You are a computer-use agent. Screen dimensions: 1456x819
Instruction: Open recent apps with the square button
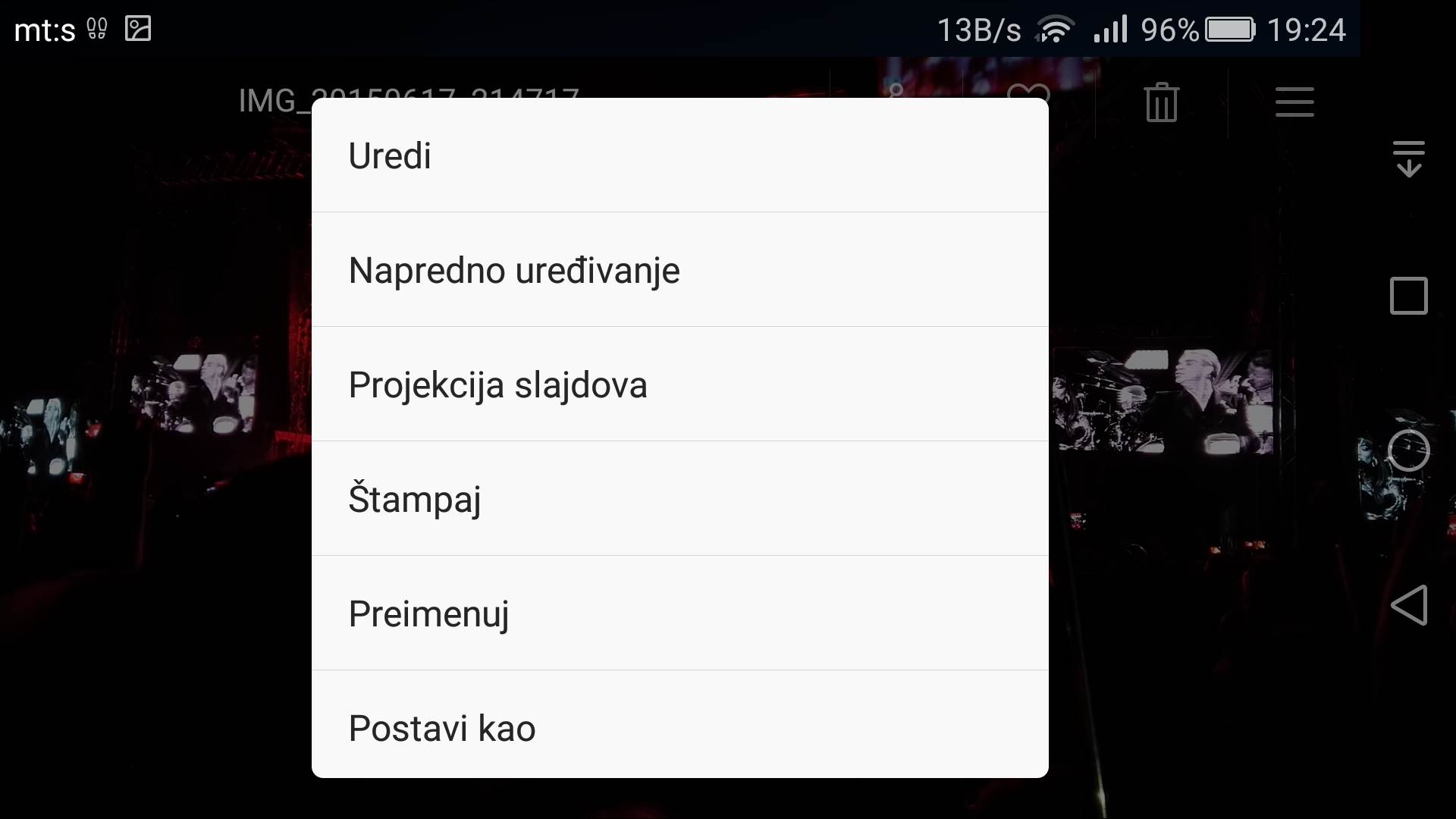(1408, 296)
